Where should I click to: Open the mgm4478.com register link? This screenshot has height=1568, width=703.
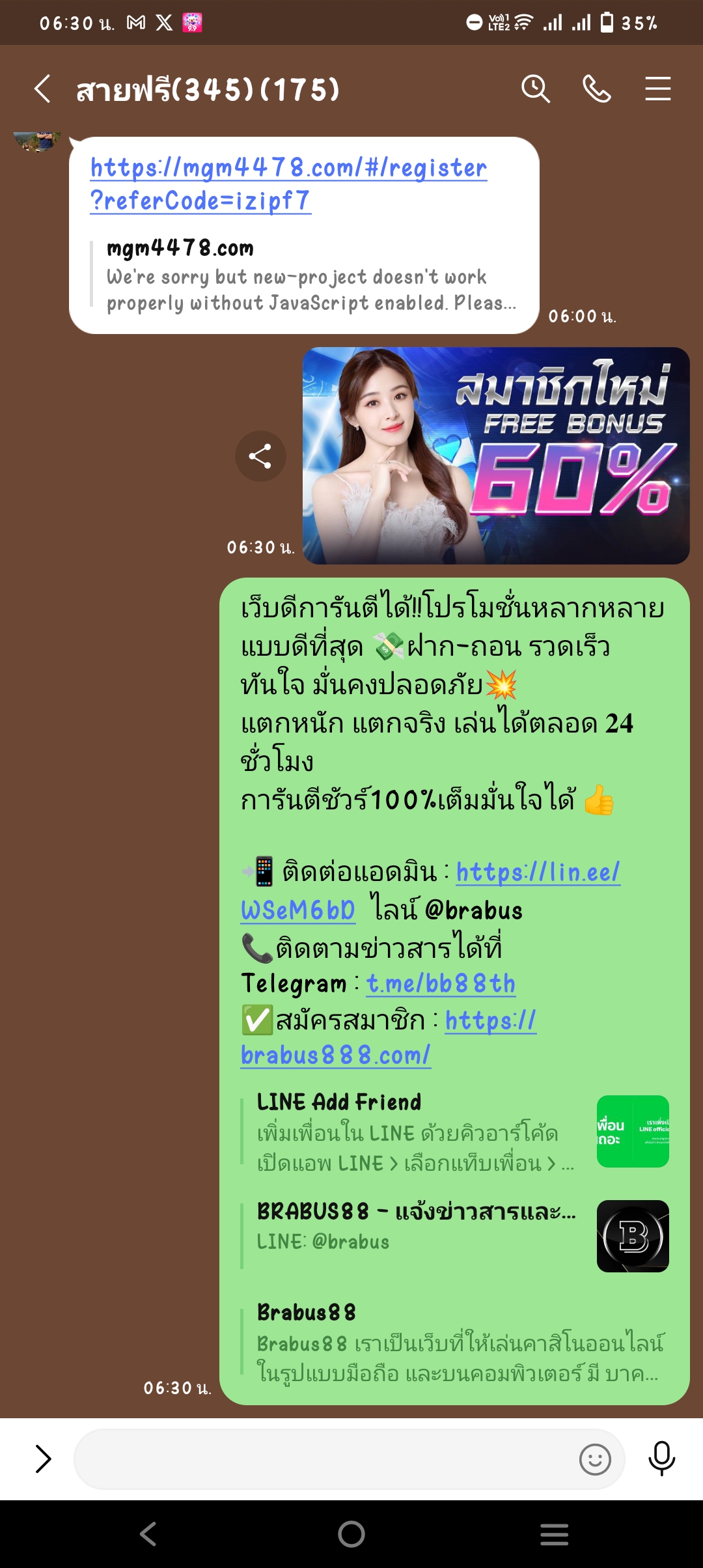288,169
